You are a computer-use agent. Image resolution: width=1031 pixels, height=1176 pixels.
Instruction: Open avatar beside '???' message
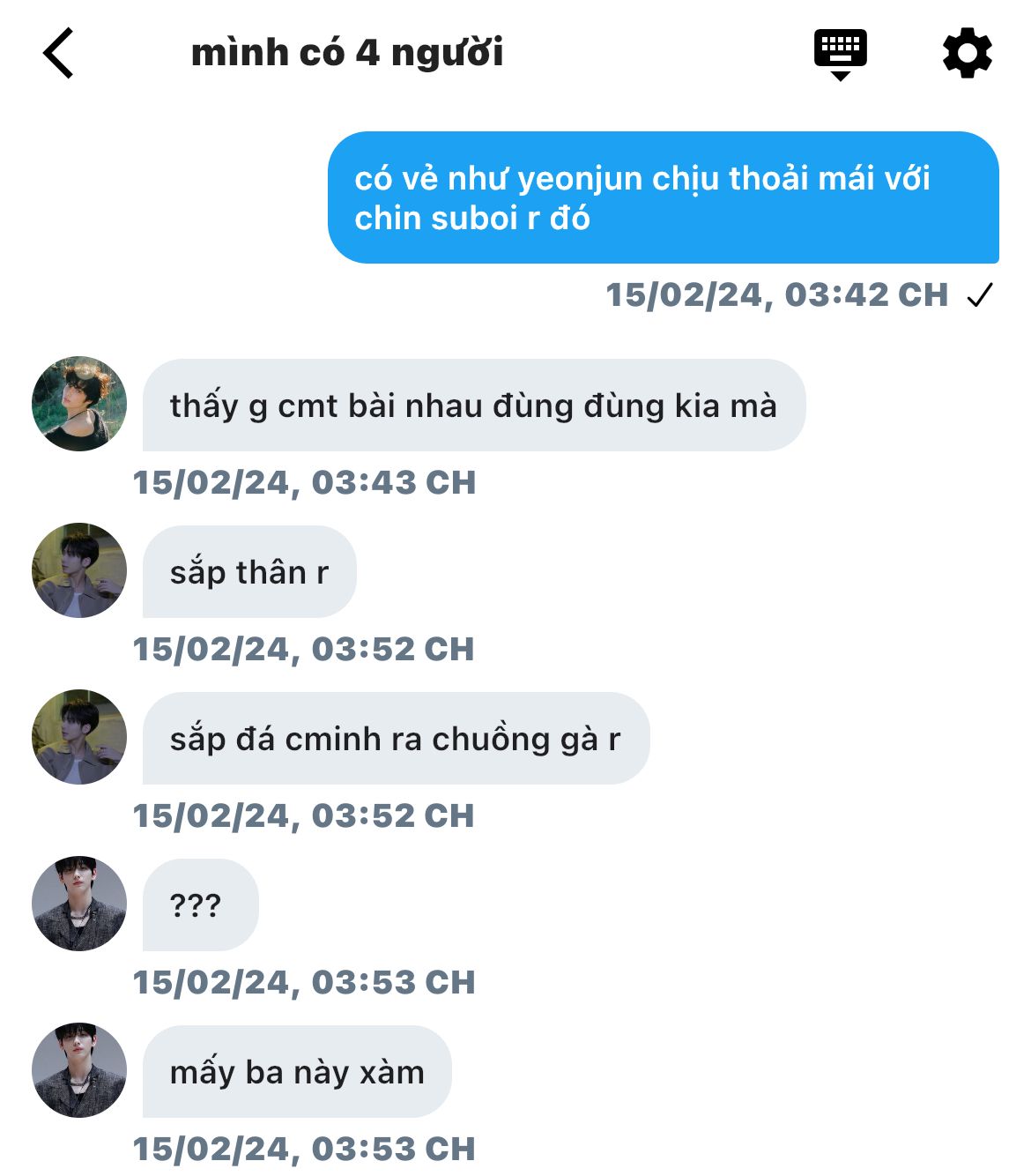[79, 904]
